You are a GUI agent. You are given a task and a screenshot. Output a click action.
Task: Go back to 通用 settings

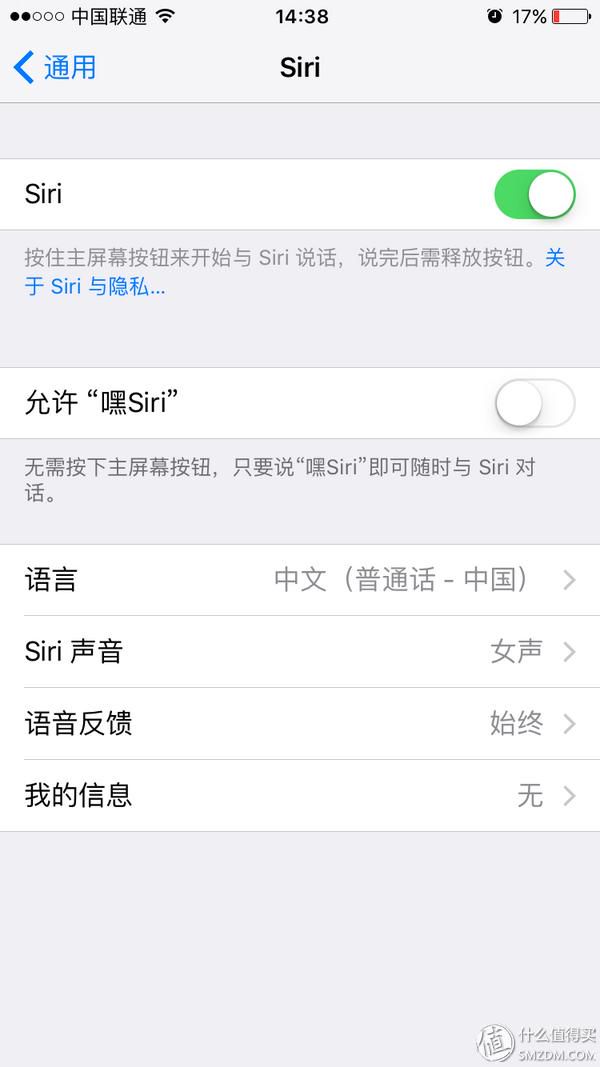point(56,68)
